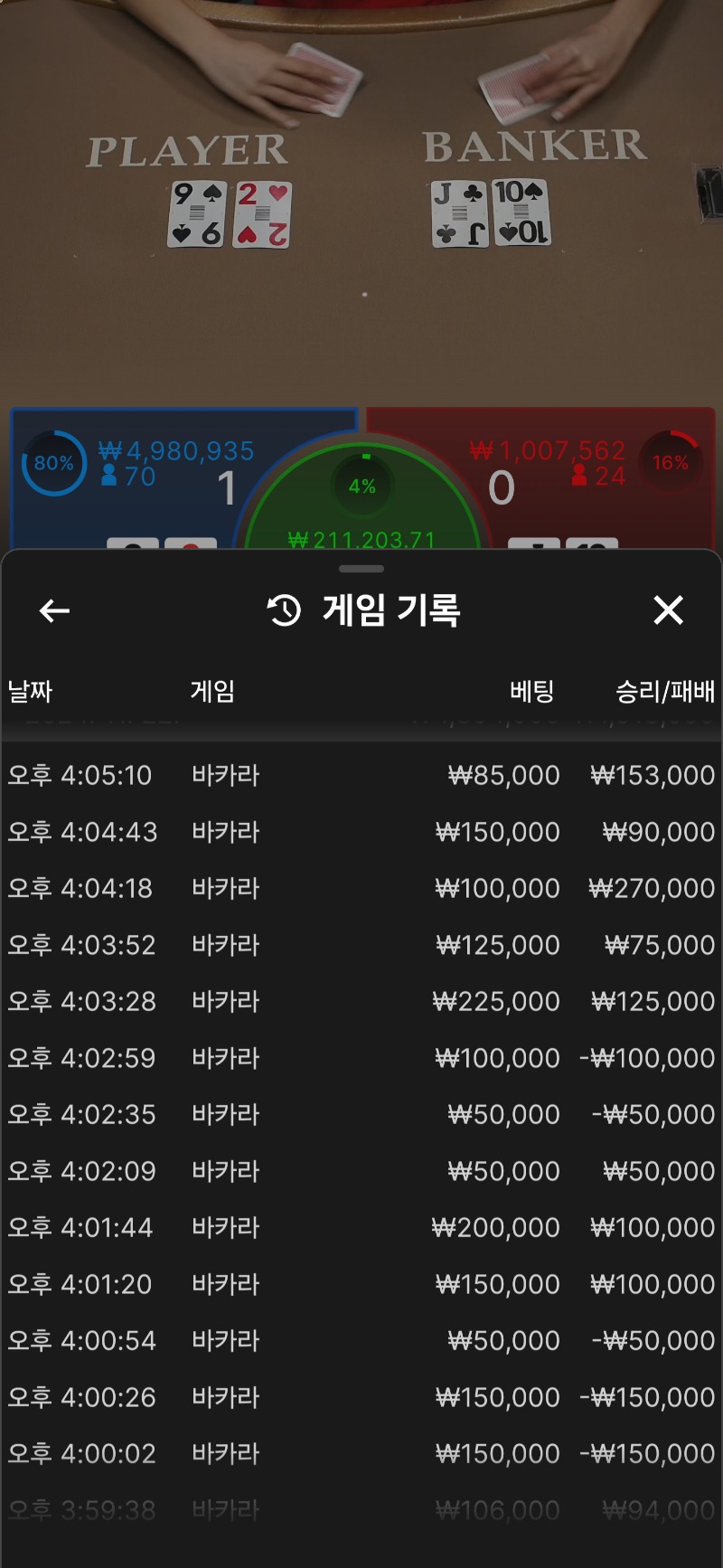Open the 4:00:54 baccarat record
Image resolution: width=723 pixels, height=1568 pixels.
(x=361, y=1340)
